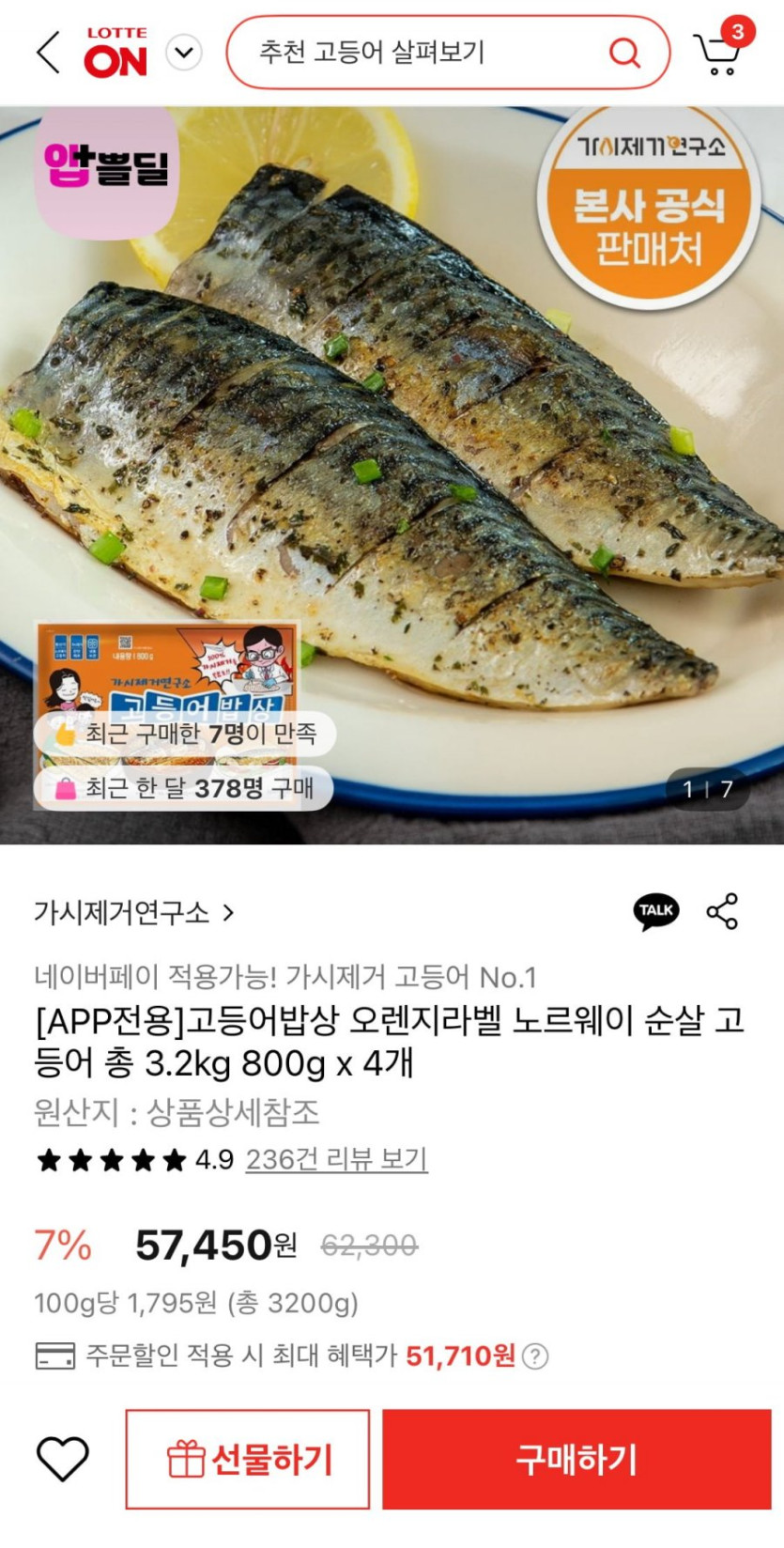This screenshot has width=784, height=1548.
Task: Tap the share icon
Action: click(722, 911)
